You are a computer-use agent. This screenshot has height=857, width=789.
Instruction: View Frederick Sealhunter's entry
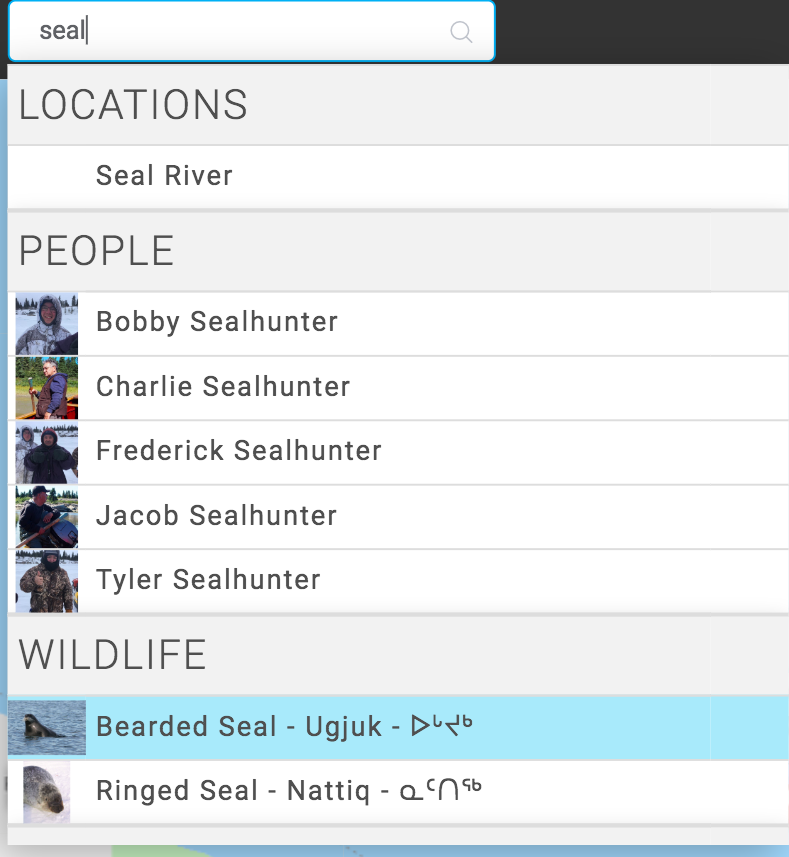coord(238,451)
